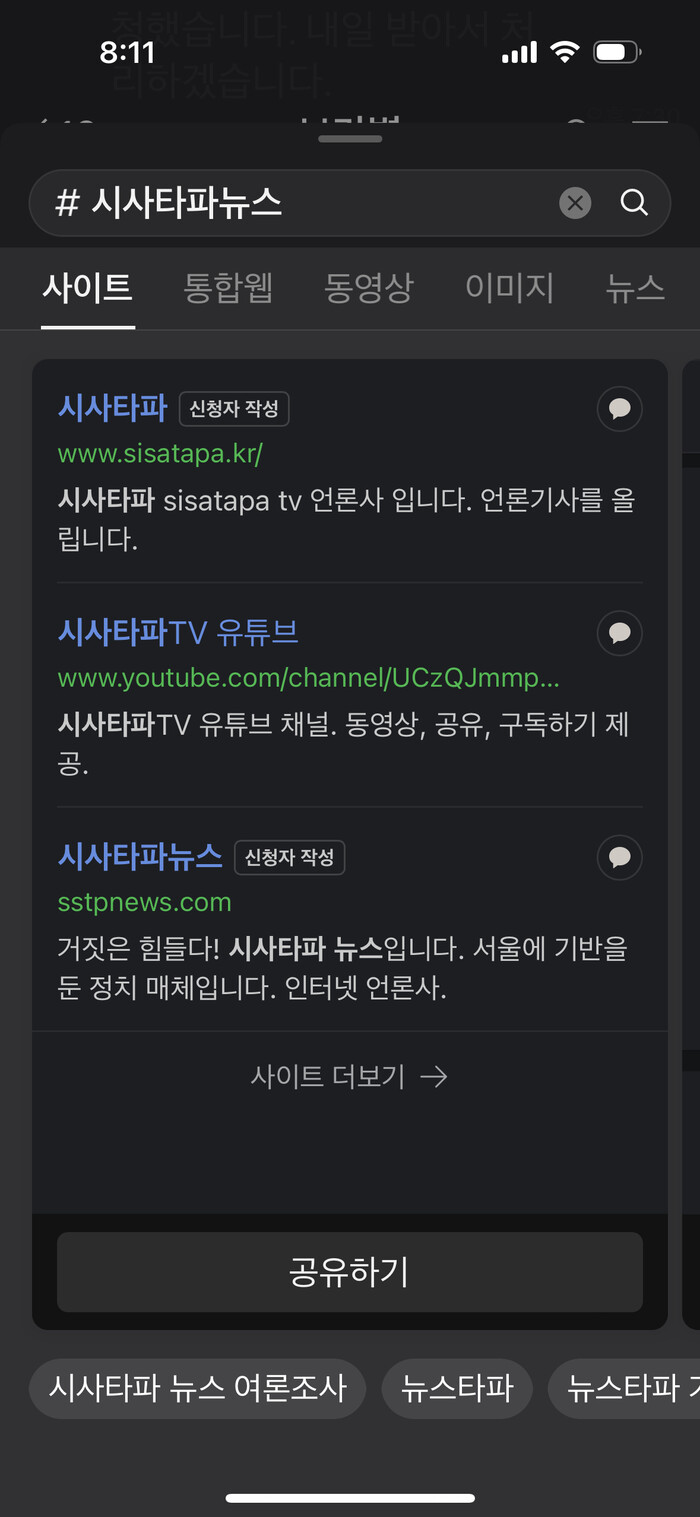Clear the search text with the X icon
Viewport: 700px width, 1517px height.
[x=575, y=203]
